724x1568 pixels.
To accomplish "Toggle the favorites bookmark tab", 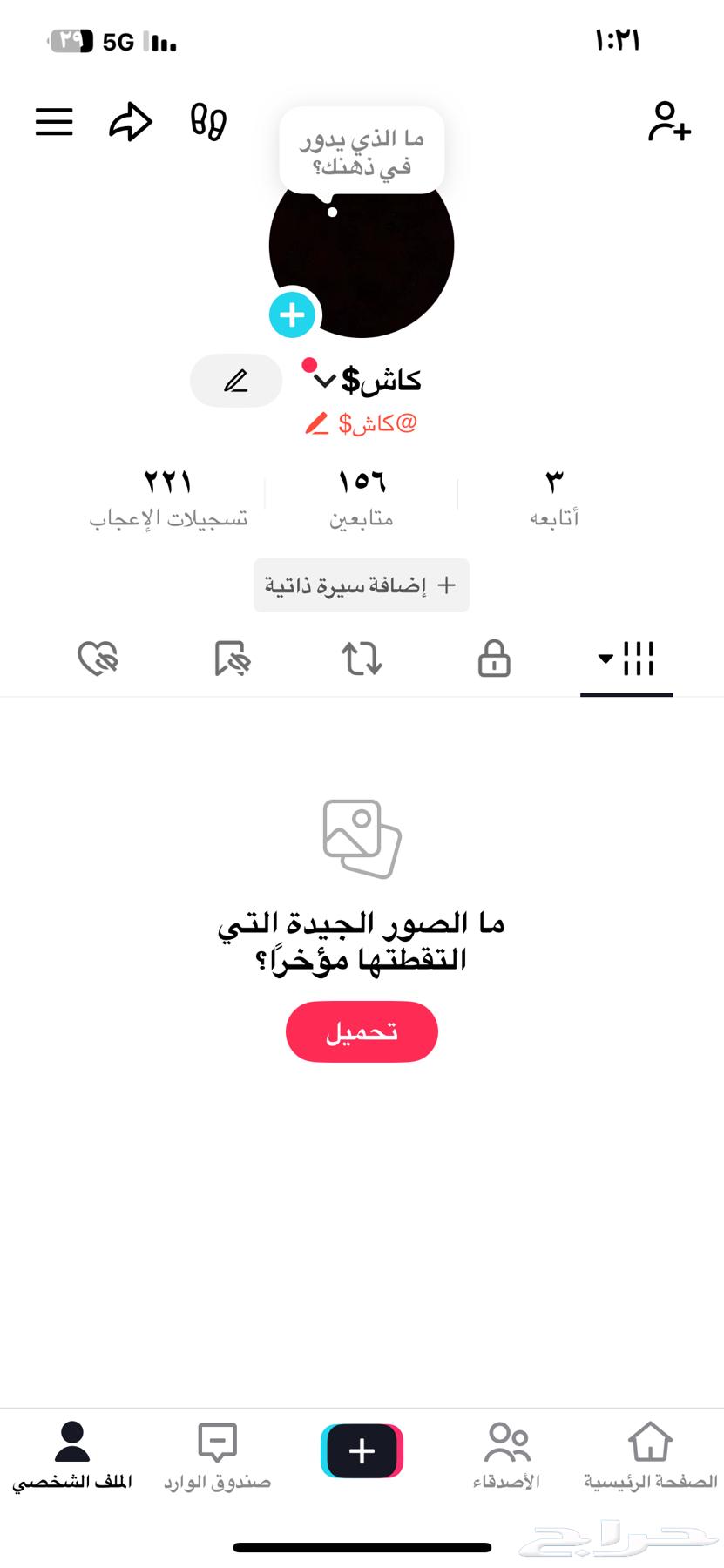I will [230, 659].
